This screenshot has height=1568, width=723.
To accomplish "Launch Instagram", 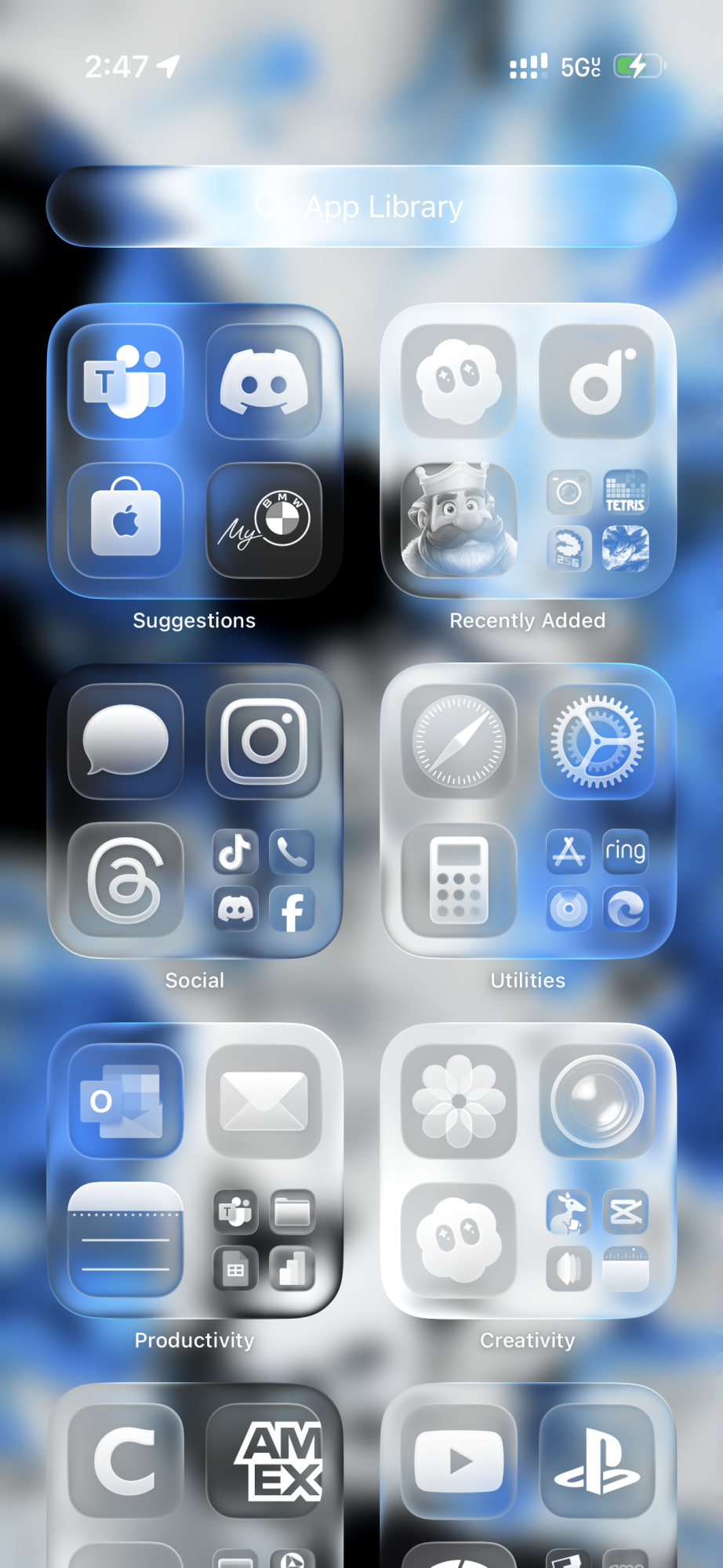I will point(263,742).
